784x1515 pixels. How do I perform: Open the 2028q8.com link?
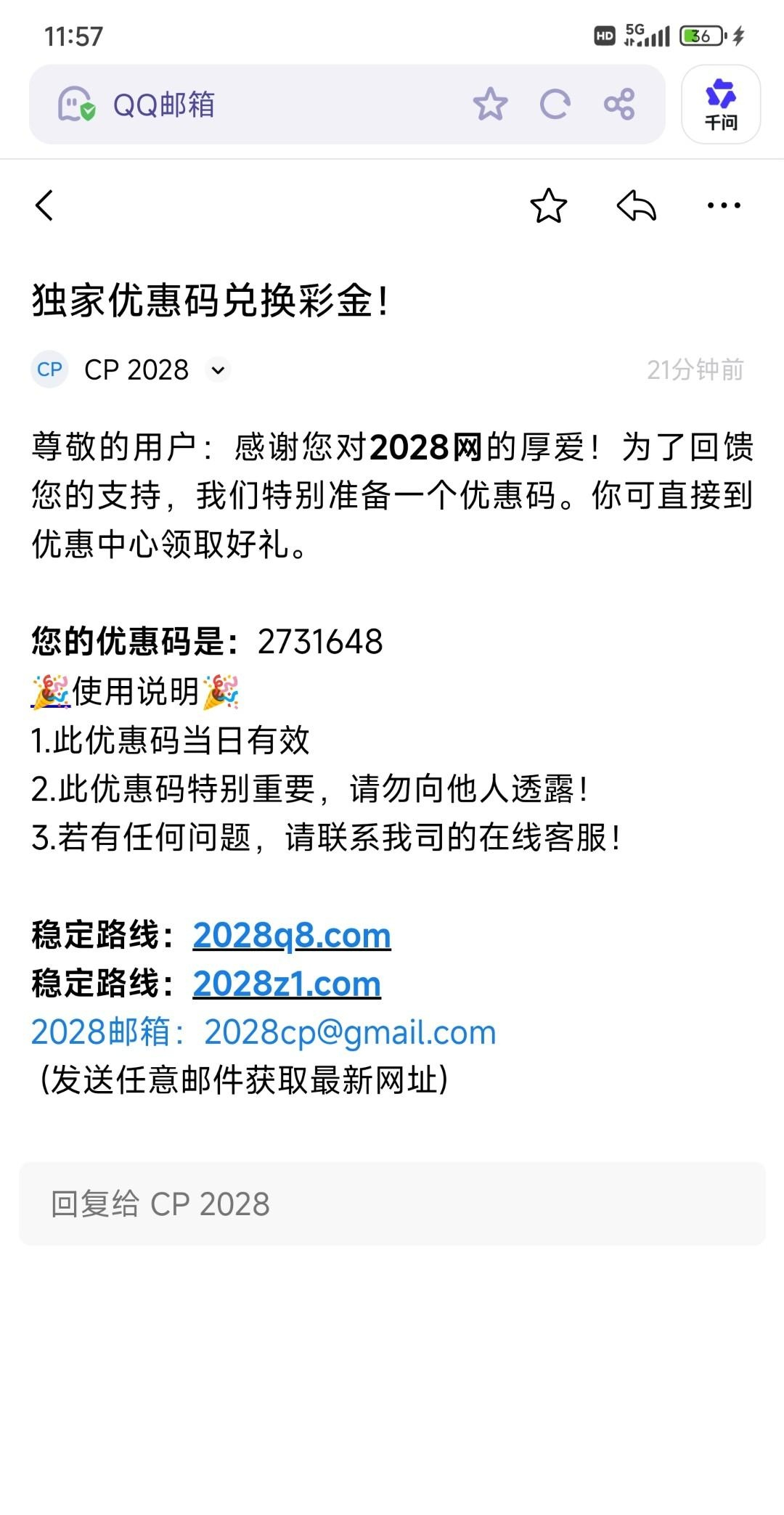(x=292, y=935)
